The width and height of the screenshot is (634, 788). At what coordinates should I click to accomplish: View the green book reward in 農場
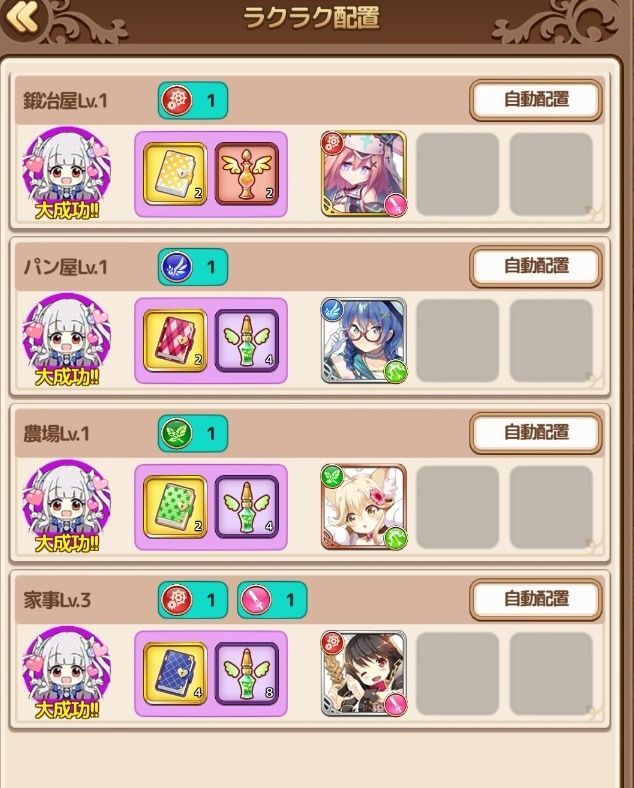(x=175, y=507)
